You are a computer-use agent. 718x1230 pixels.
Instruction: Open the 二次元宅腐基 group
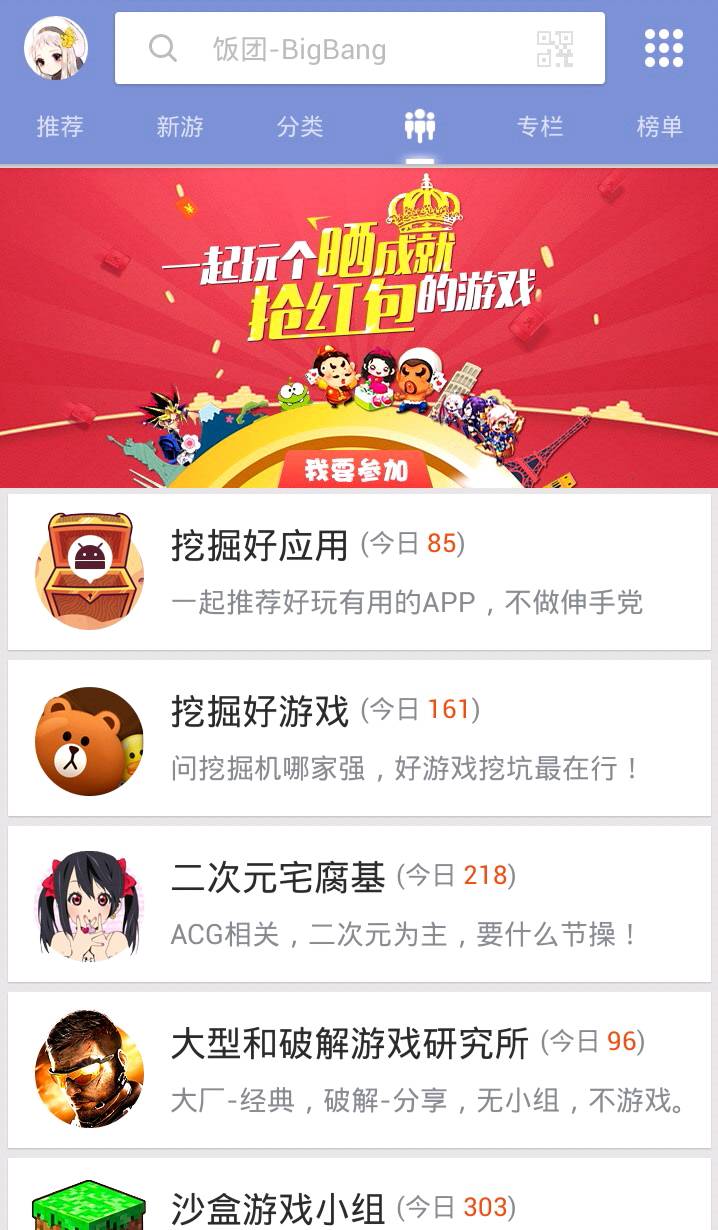click(359, 904)
